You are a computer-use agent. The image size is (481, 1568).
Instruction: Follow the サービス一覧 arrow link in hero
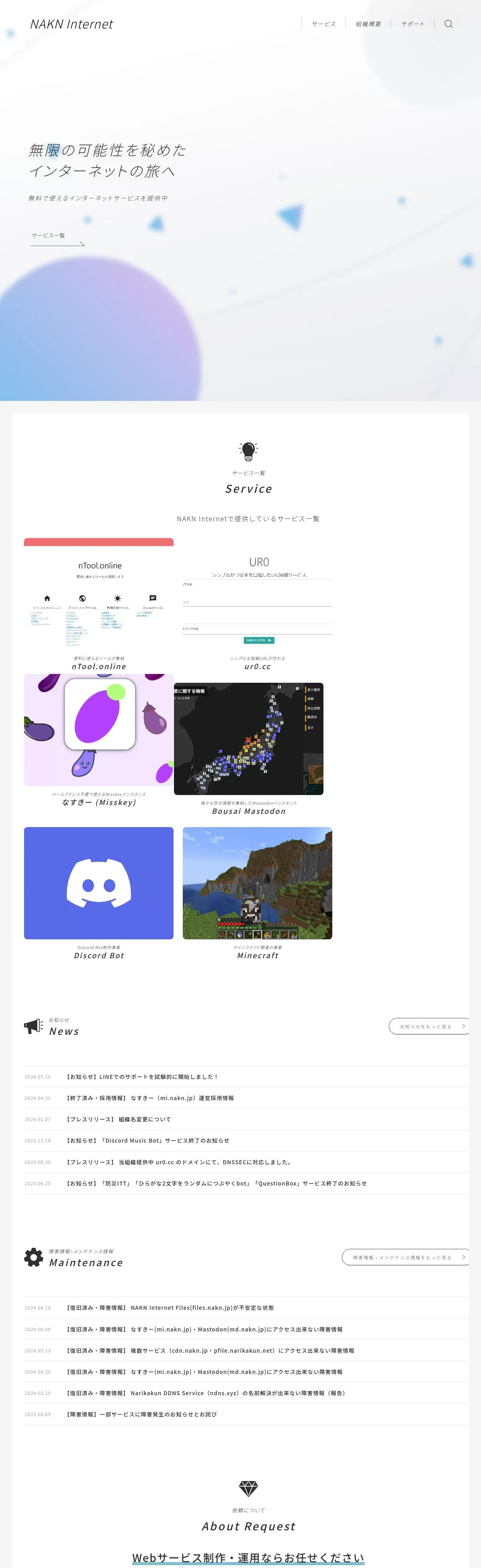click(57, 237)
